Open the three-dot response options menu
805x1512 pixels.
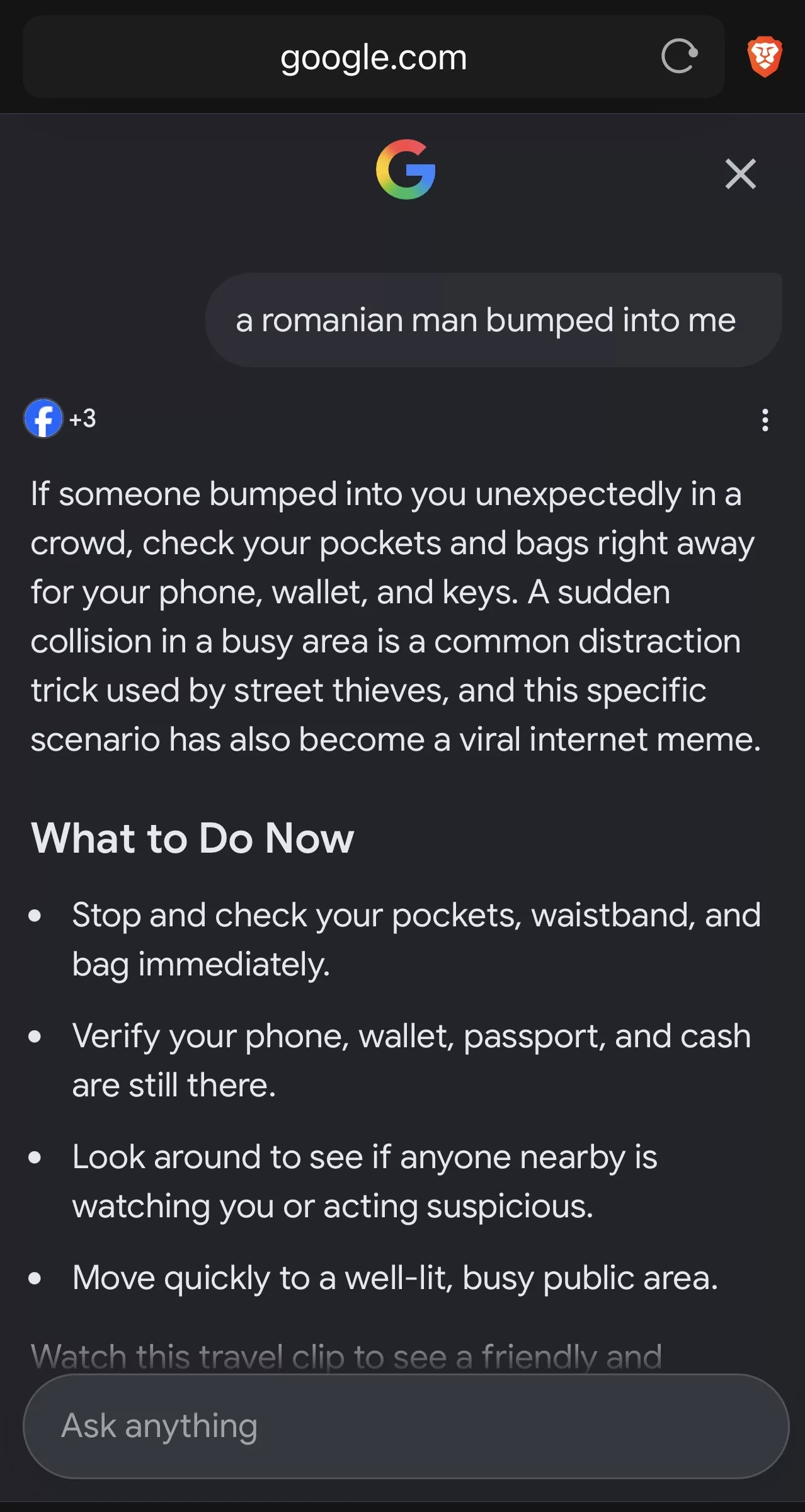(765, 420)
